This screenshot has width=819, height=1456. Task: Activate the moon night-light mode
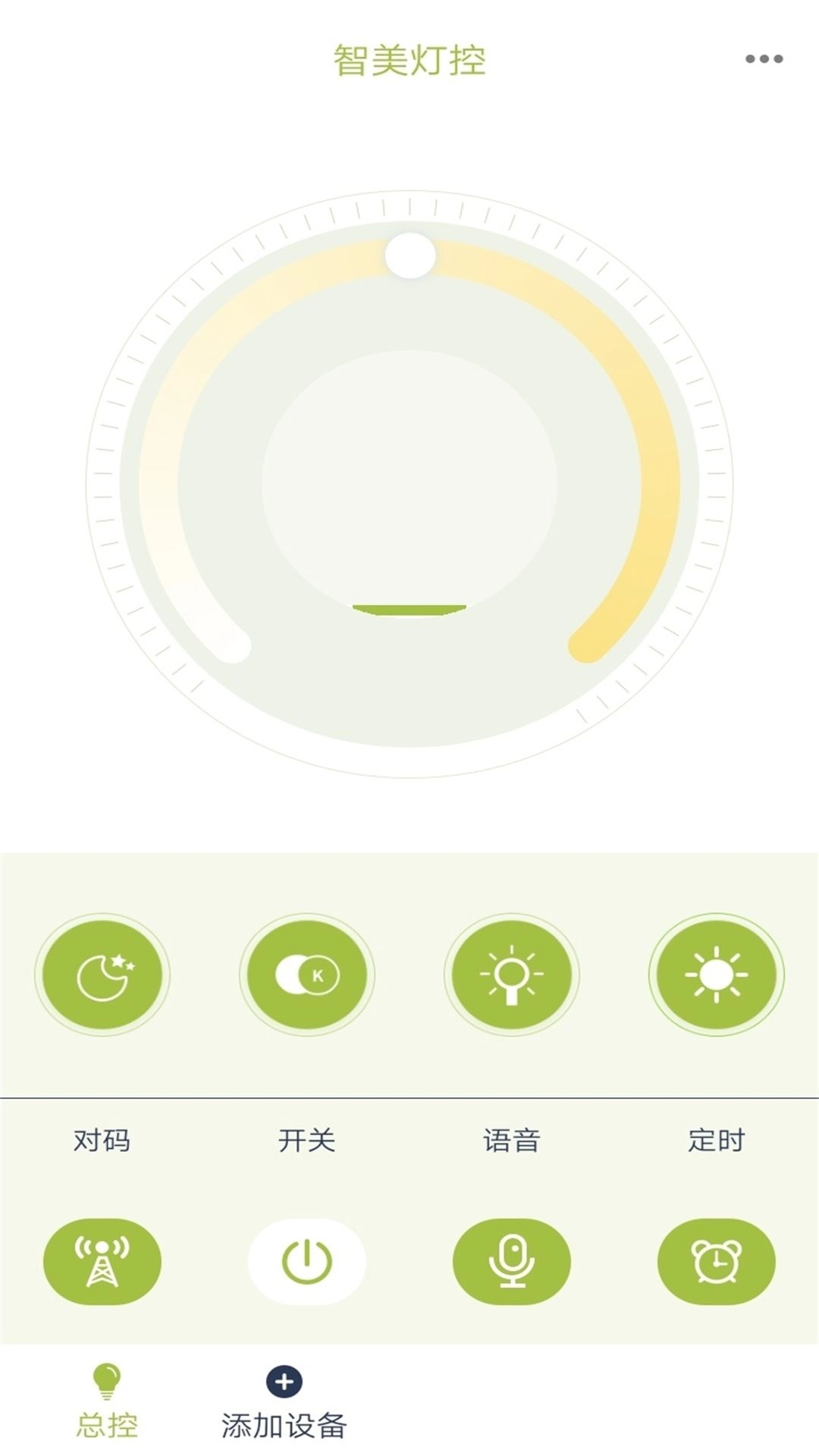click(102, 974)
